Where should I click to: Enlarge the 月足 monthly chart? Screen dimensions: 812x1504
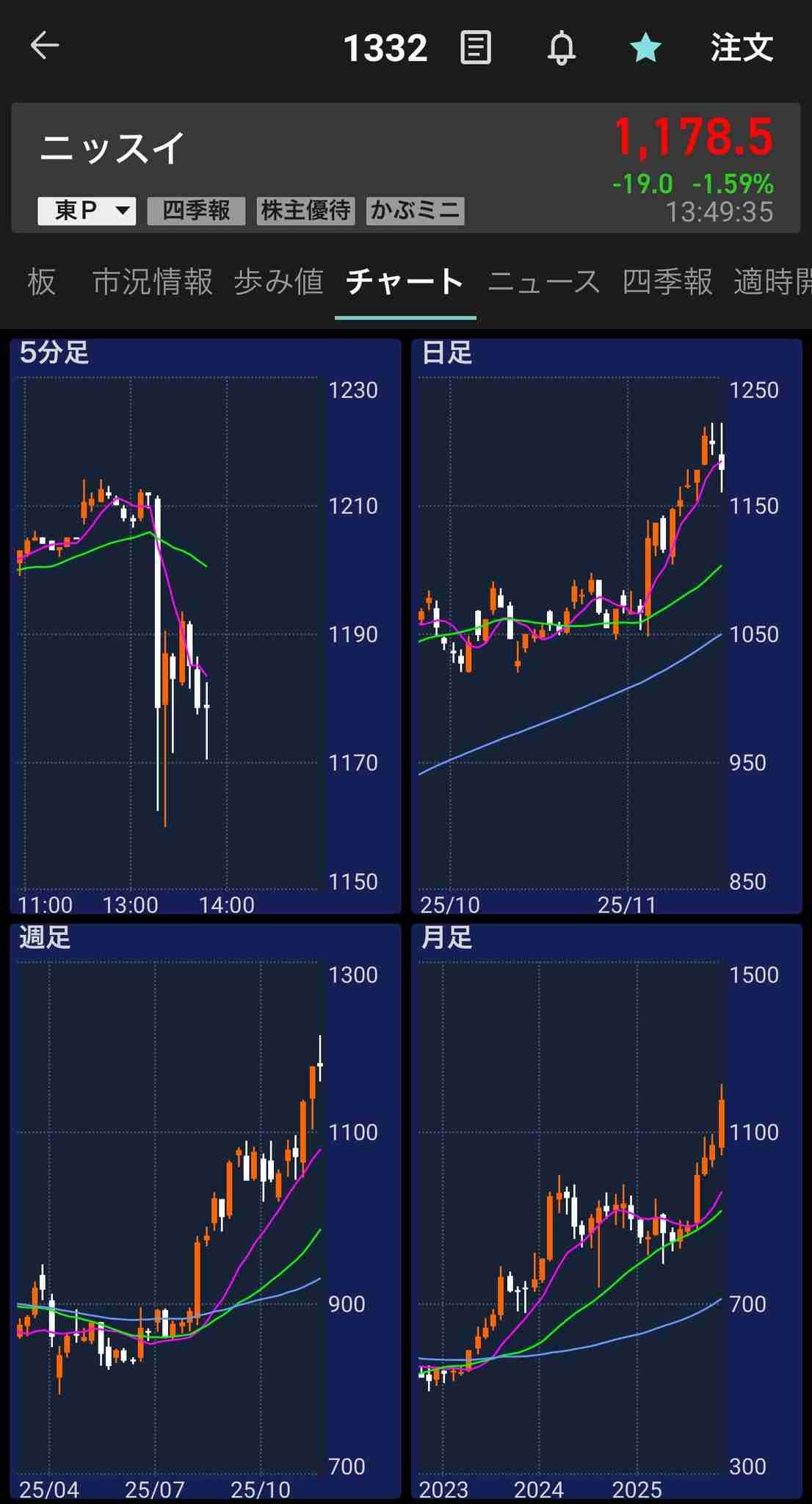coord(606,1210)
